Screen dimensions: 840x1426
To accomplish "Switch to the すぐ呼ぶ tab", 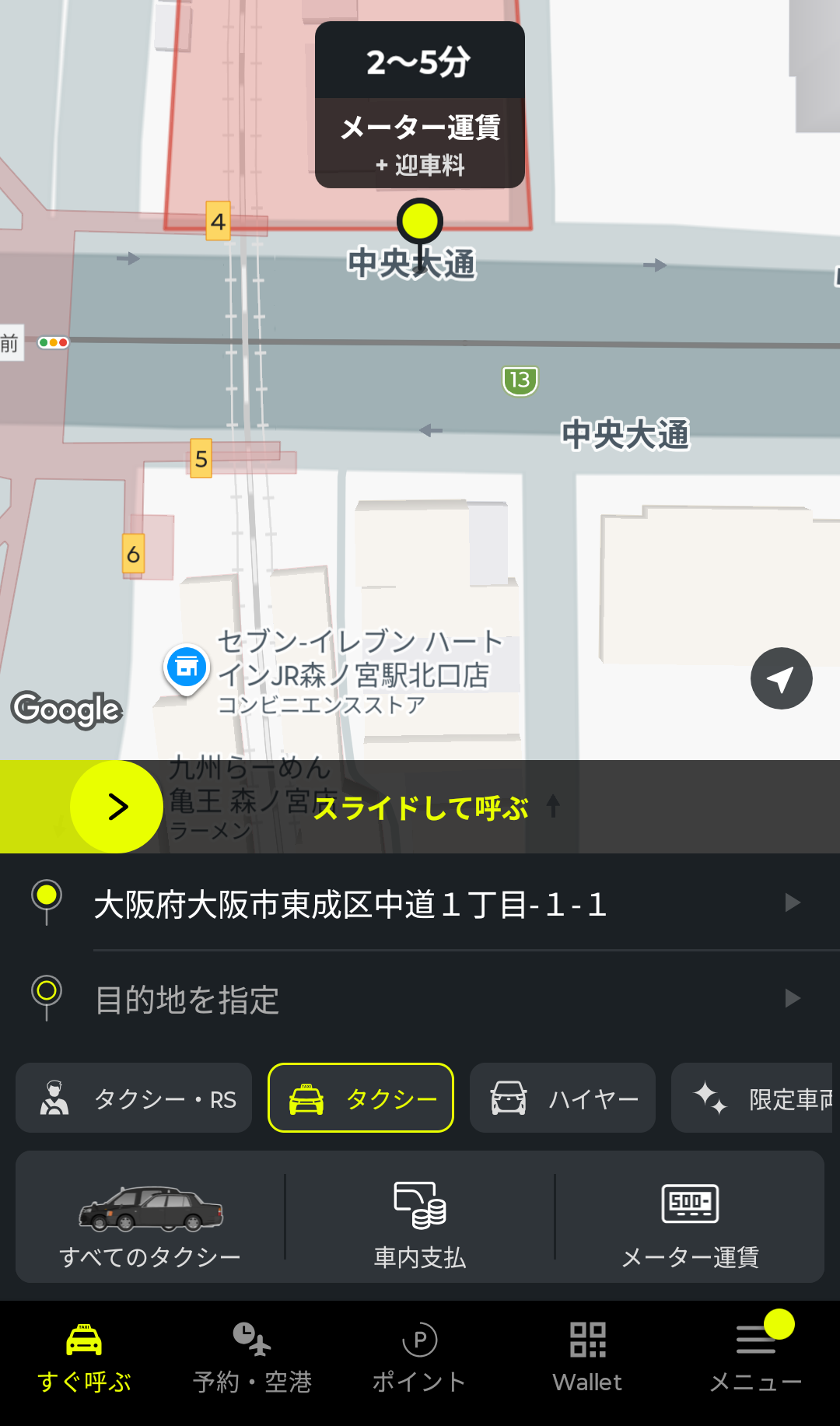I will (84, 1358).
